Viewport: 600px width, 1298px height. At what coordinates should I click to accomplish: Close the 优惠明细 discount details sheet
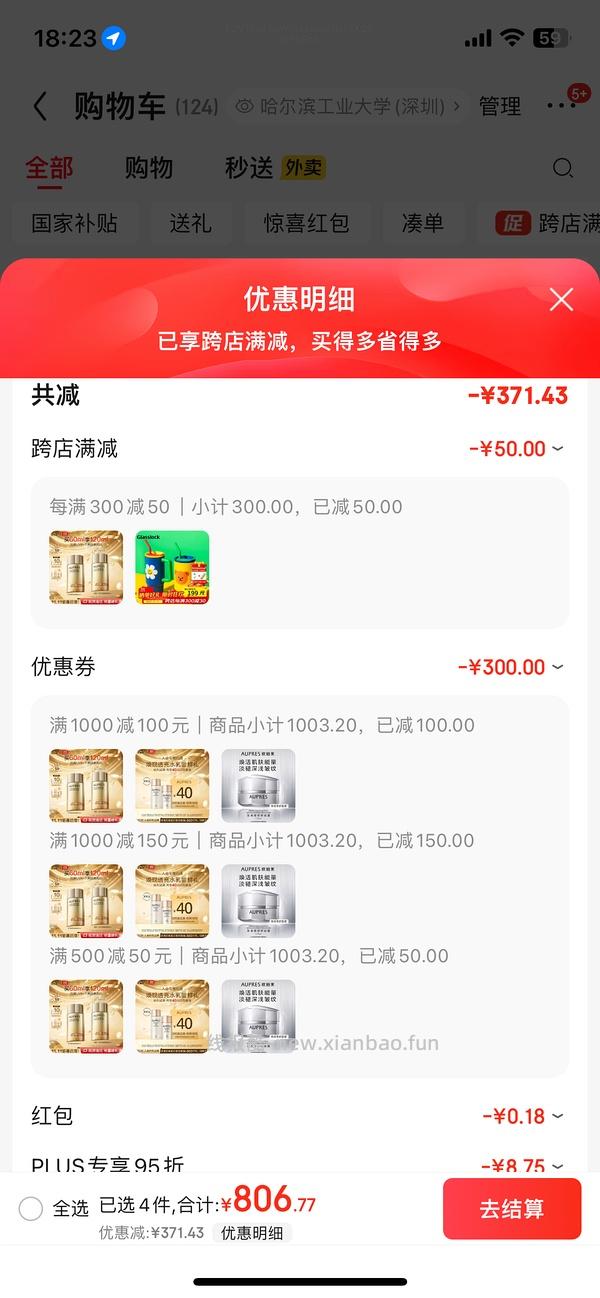[561, 299]
